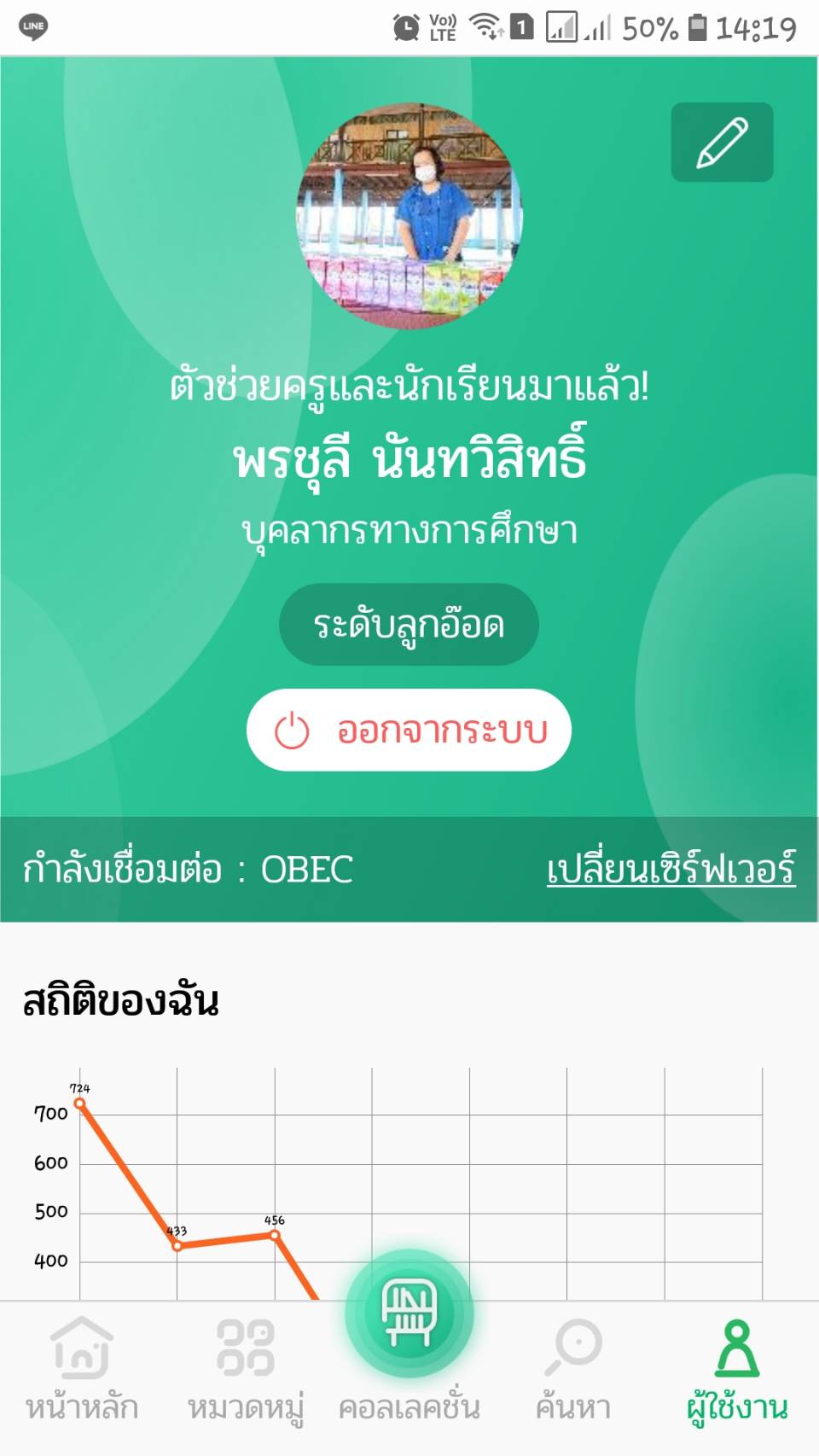Open the ระดับลูกอ๊อด level badge

coord(409,625)
